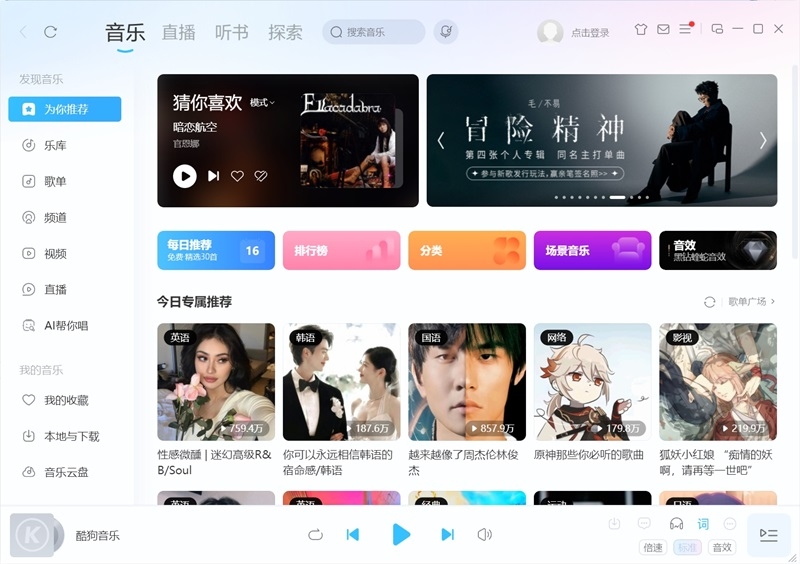This screenshot has height=564, width=800.
Task: Open the music search box
Action: tap(375, 32)
